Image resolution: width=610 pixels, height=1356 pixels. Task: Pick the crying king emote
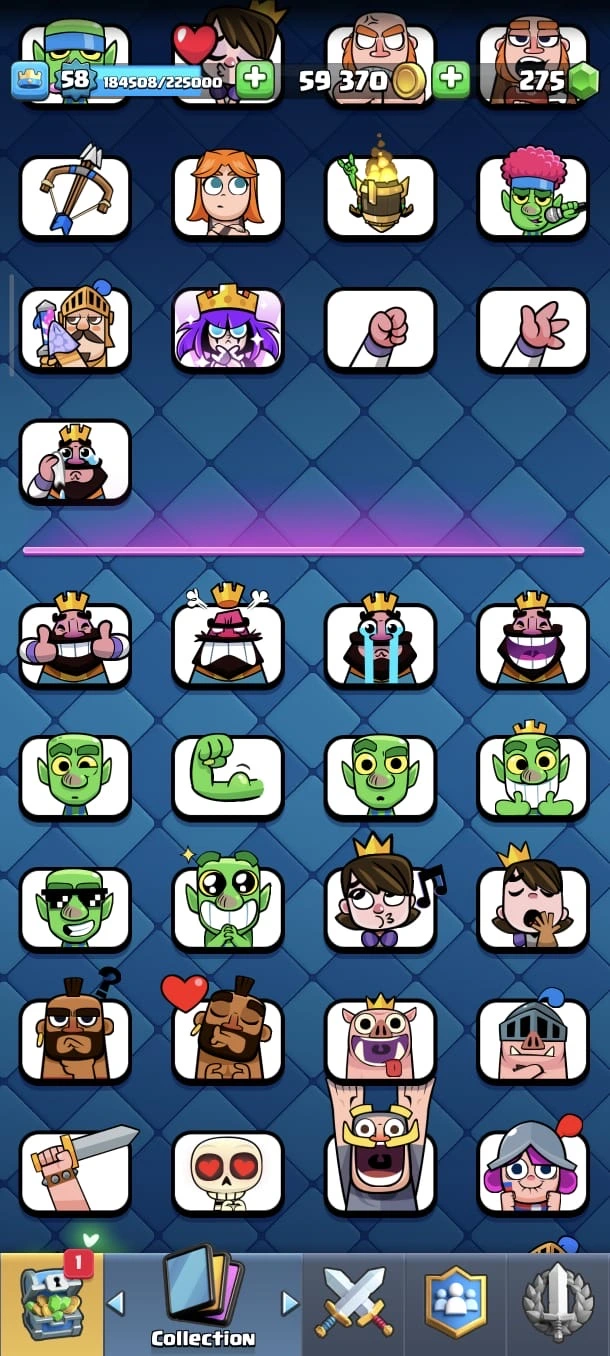click(x=380, y=645)
